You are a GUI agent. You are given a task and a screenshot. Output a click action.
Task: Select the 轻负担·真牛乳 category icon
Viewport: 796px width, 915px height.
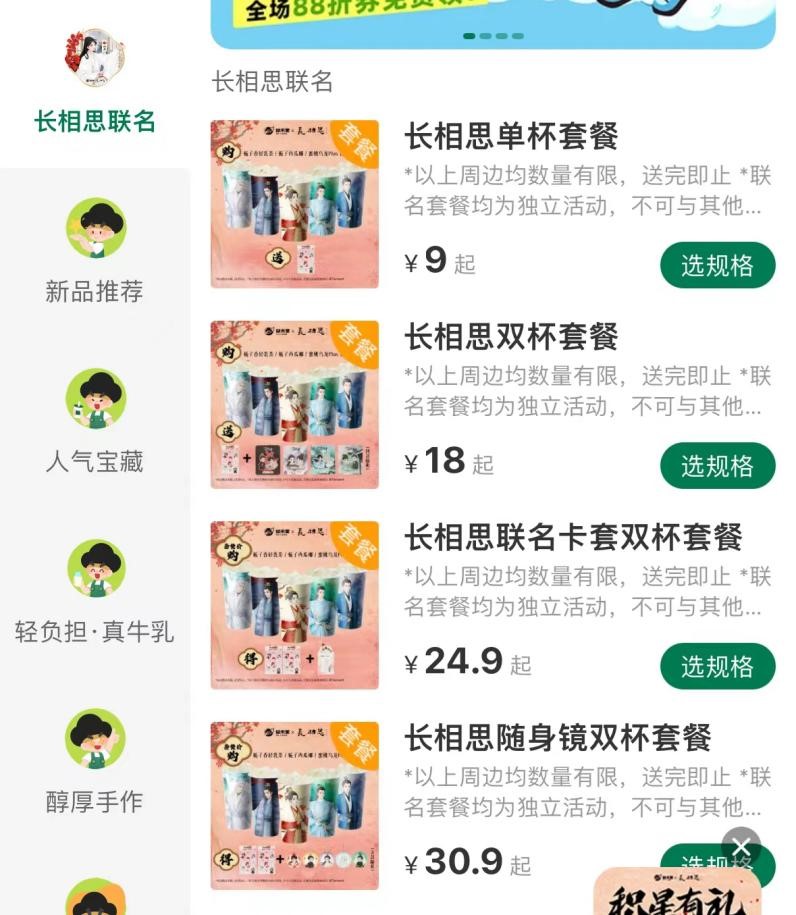pyautogui.click(x=95, y=568)
